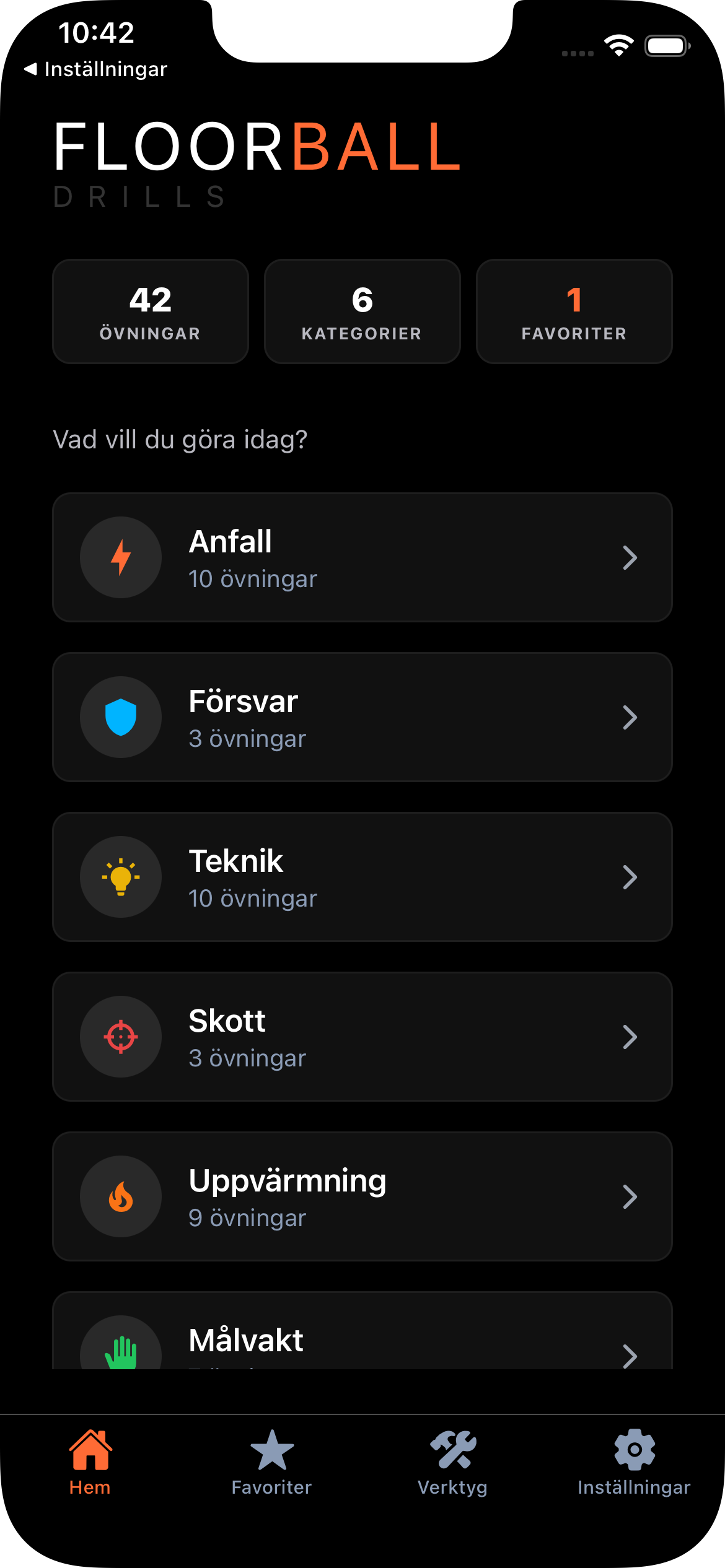
Task: Open the 42 Övningar stat card
Action: click(151, 311)
